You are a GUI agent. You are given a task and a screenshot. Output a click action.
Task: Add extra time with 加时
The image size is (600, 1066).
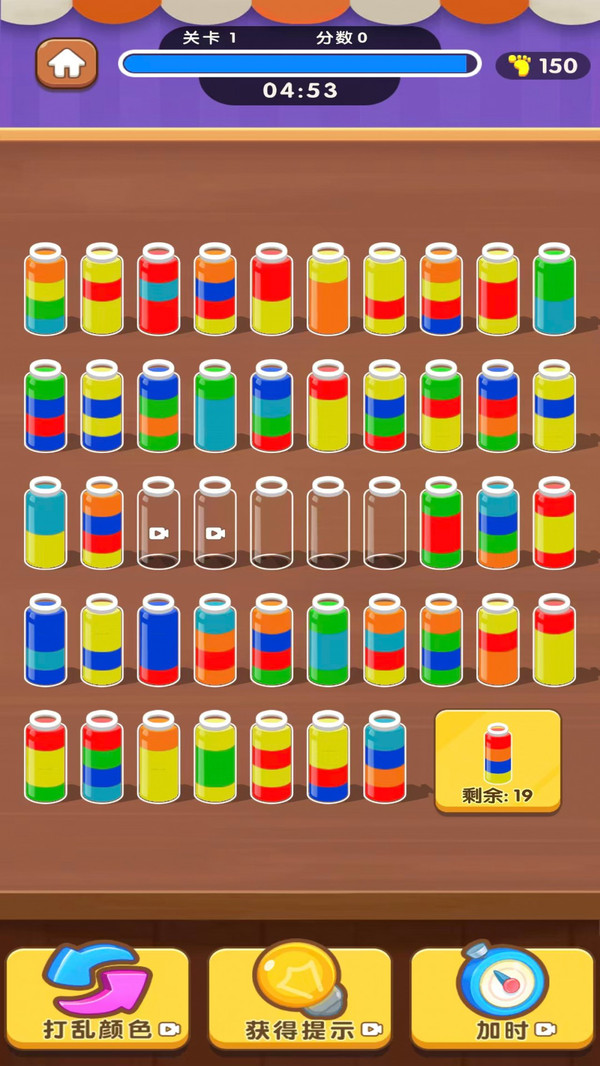pyautogui.click(x=501, y=997)
